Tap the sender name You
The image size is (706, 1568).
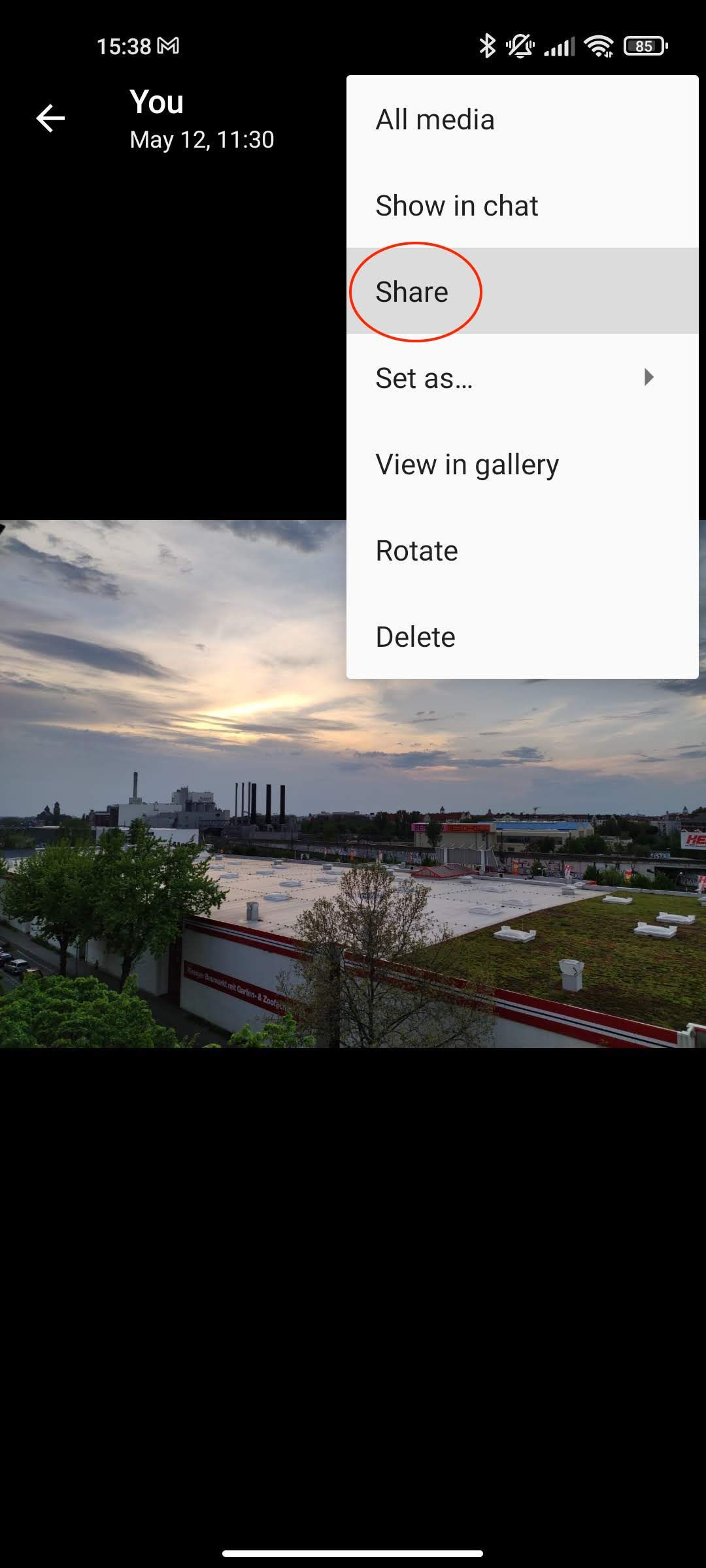click(156, 101)
